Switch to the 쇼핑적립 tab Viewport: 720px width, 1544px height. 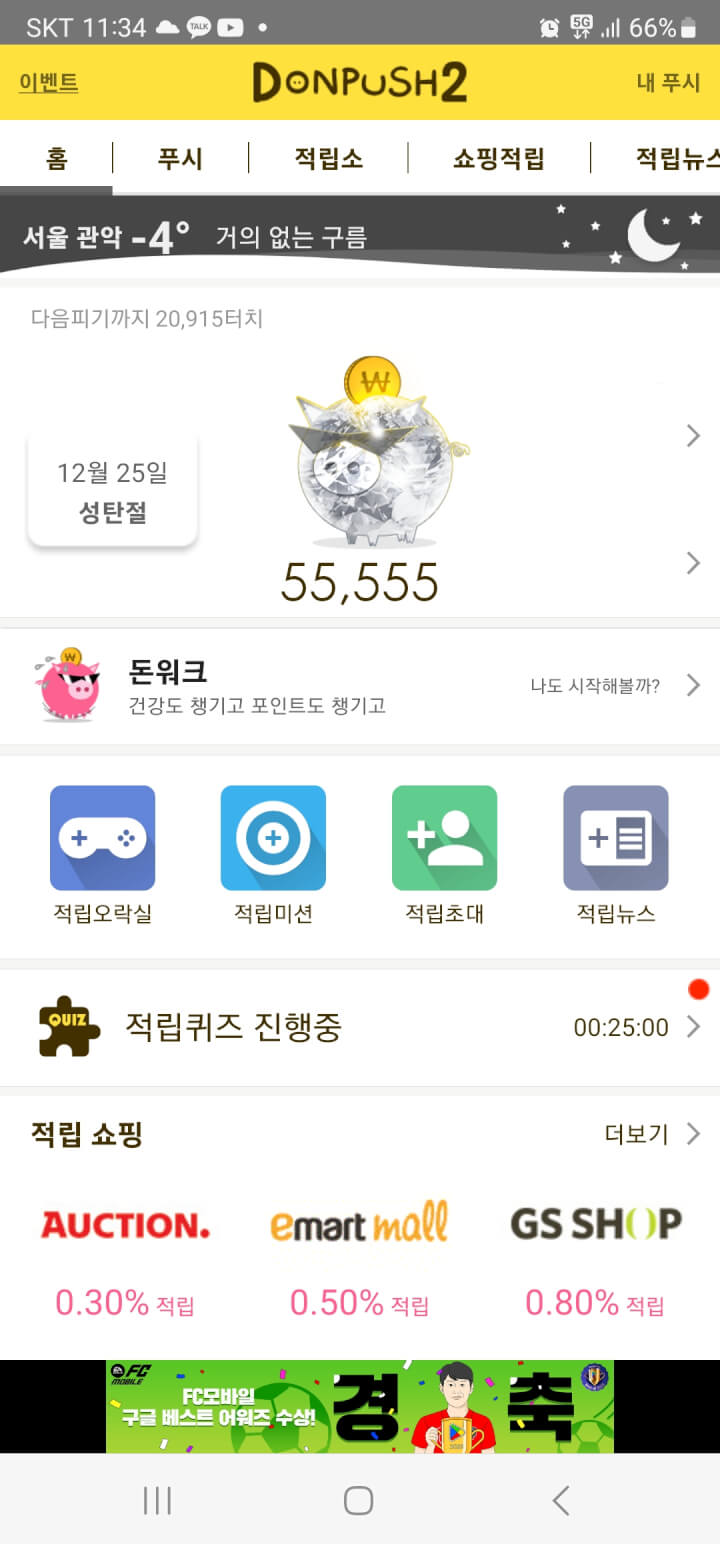point(498,158)
